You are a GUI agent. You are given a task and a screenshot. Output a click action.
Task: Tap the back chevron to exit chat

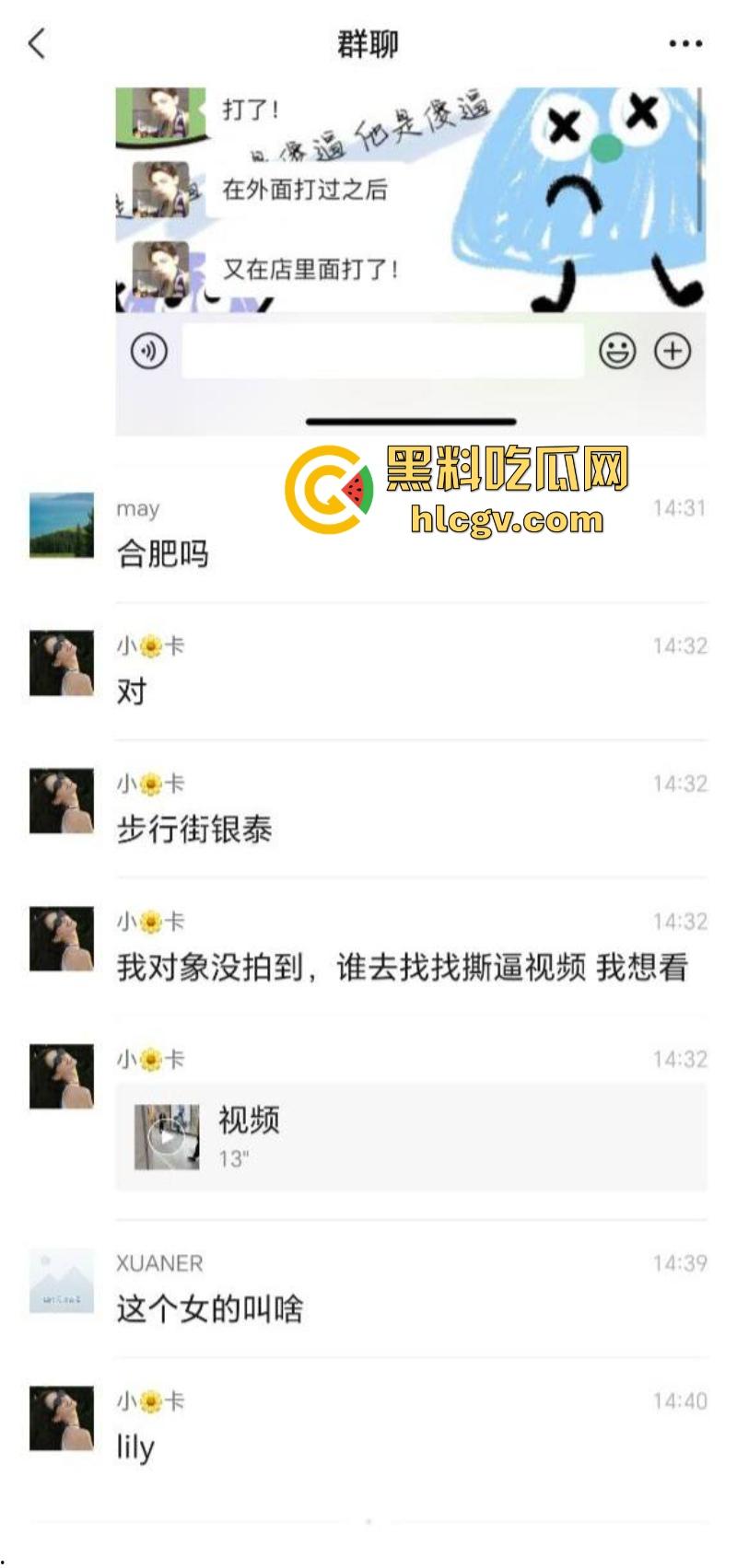click(x=34, y=44)
